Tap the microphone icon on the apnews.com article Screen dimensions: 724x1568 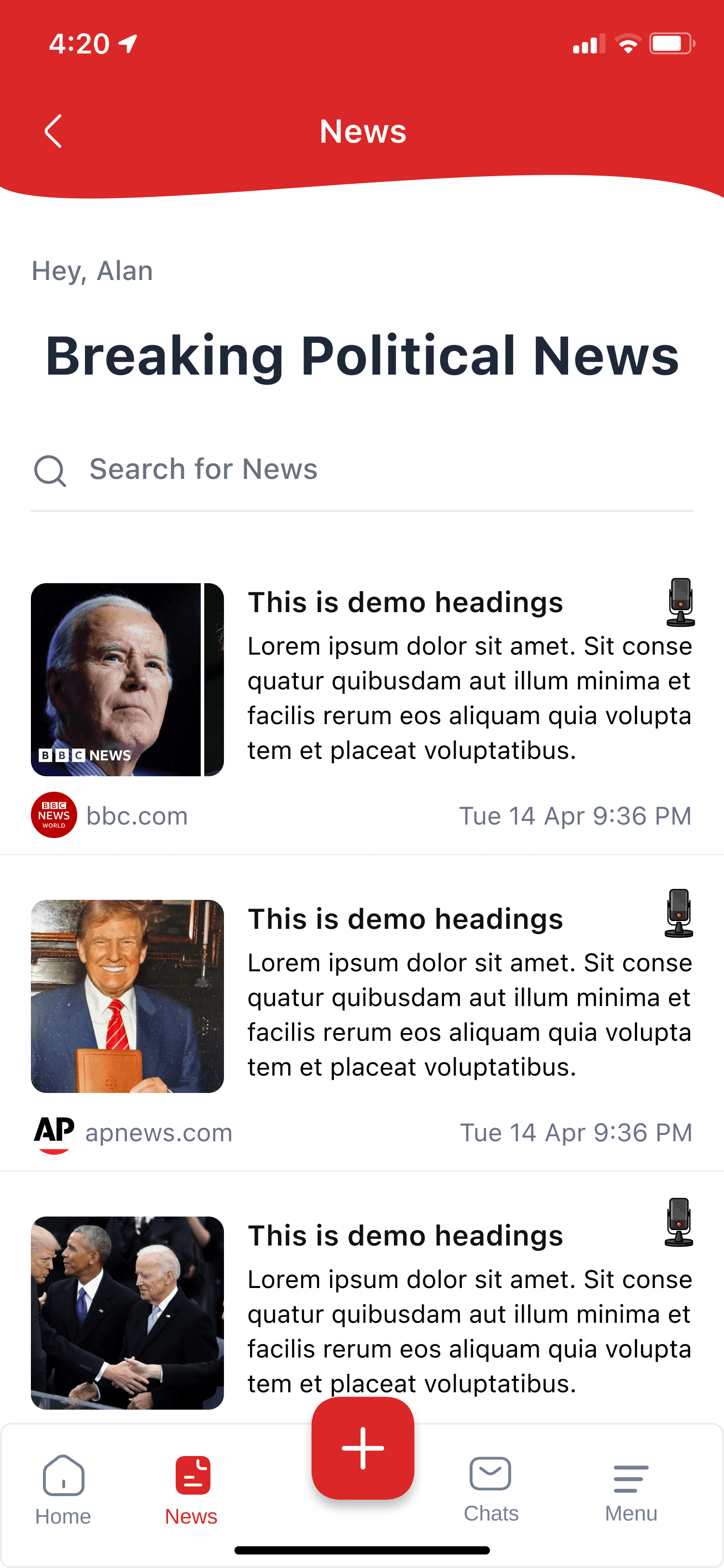tap(678, 912)
